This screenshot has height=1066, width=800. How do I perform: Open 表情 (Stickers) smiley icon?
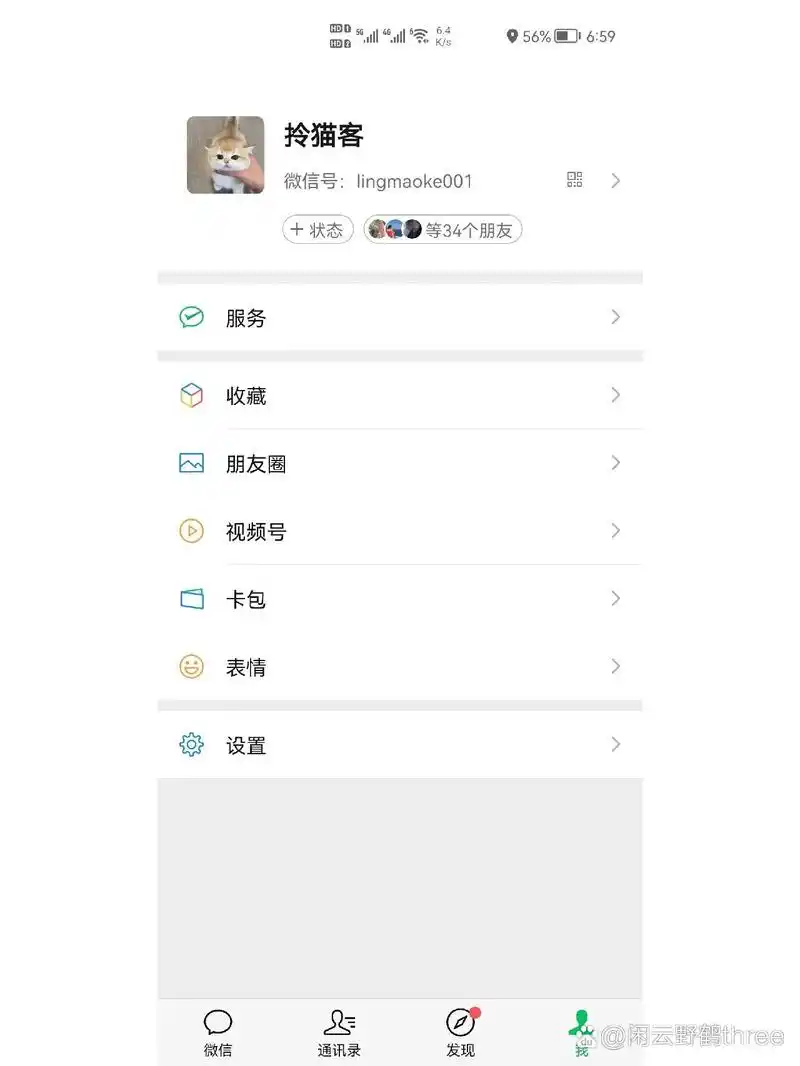point(191,667)
